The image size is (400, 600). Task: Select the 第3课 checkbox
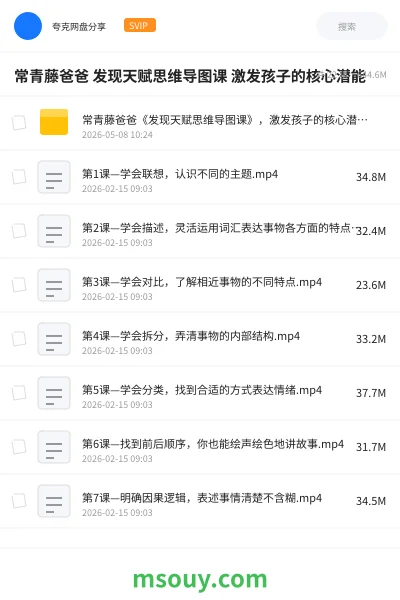(x=19, y=284)
